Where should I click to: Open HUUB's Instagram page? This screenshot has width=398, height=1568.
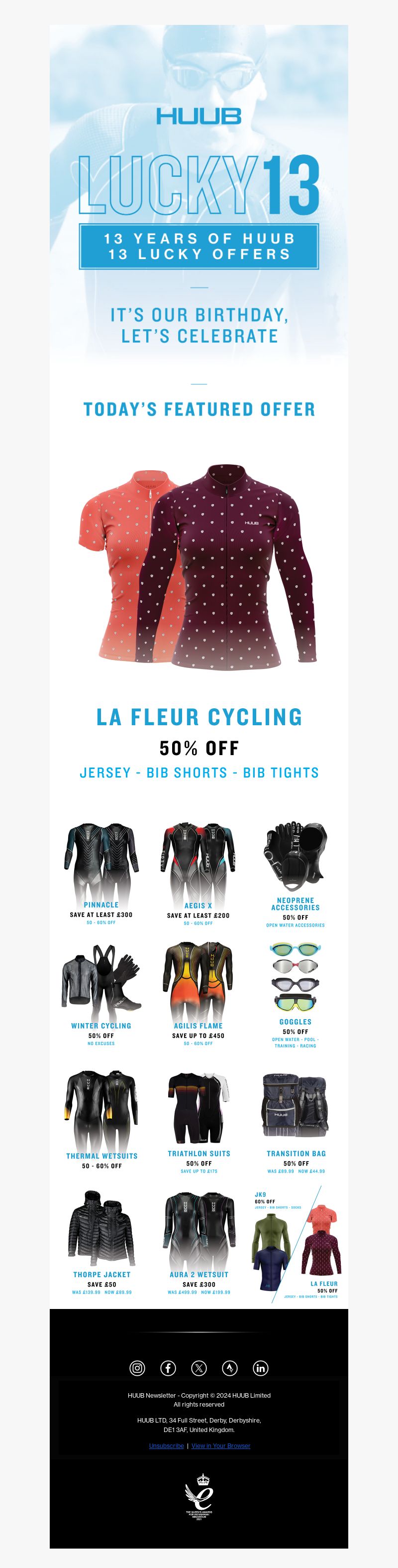click(x=137, y=1368)
